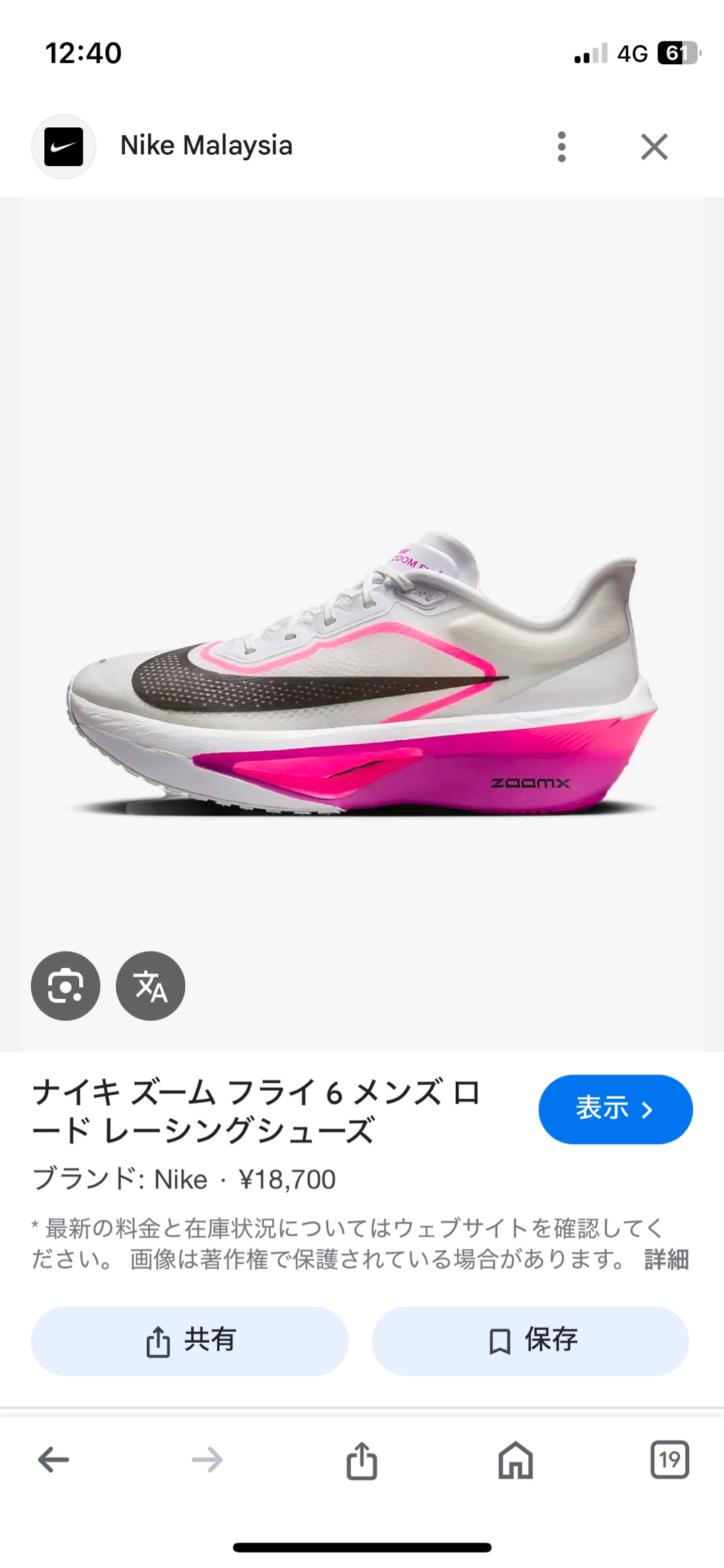Tap the battery indicator showing 61
Image resolution: width=724 pixels, height=1568 pixels.
tap(680, 52)
